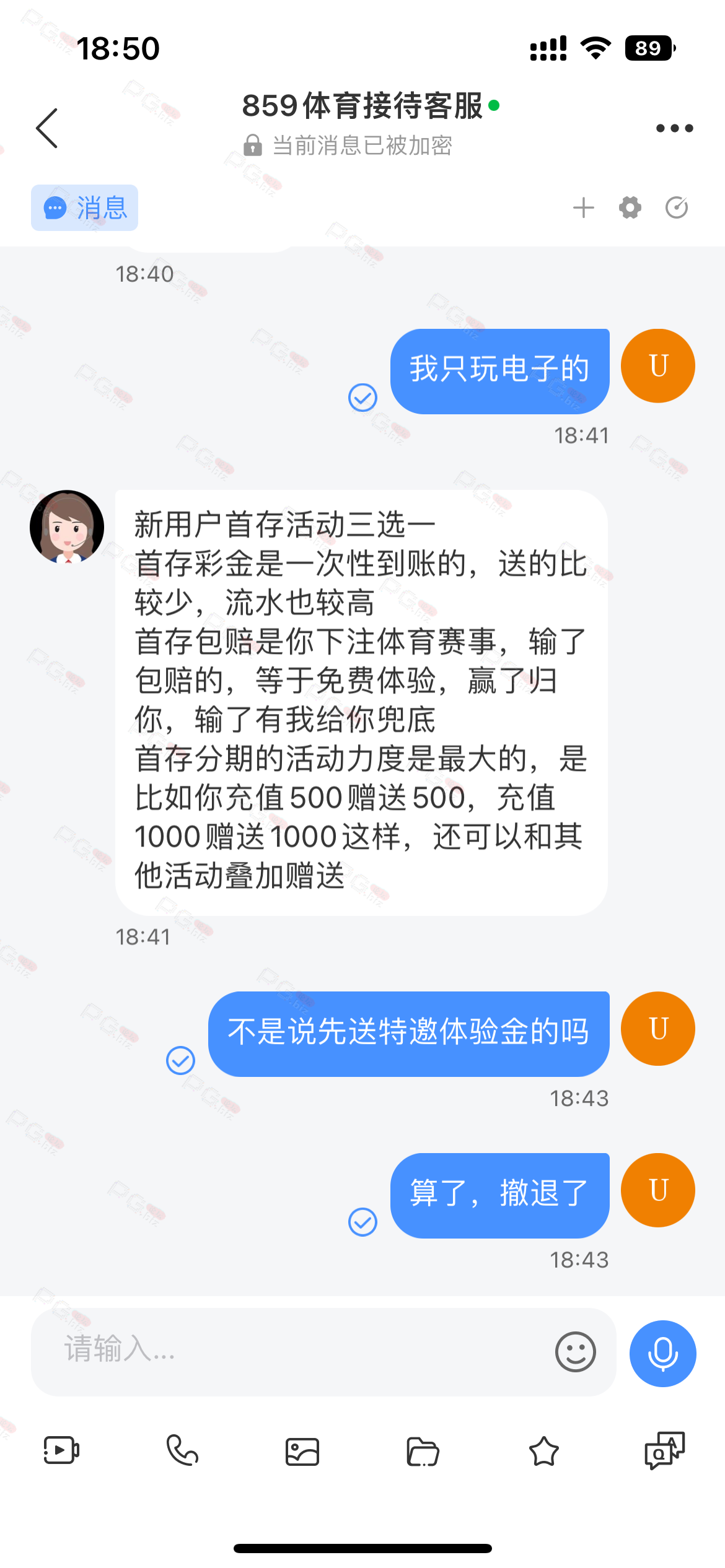Viewport: 725px width, 1568px height.
Task: Open chat settings gear icon
Action: click(x=630, y=208)
